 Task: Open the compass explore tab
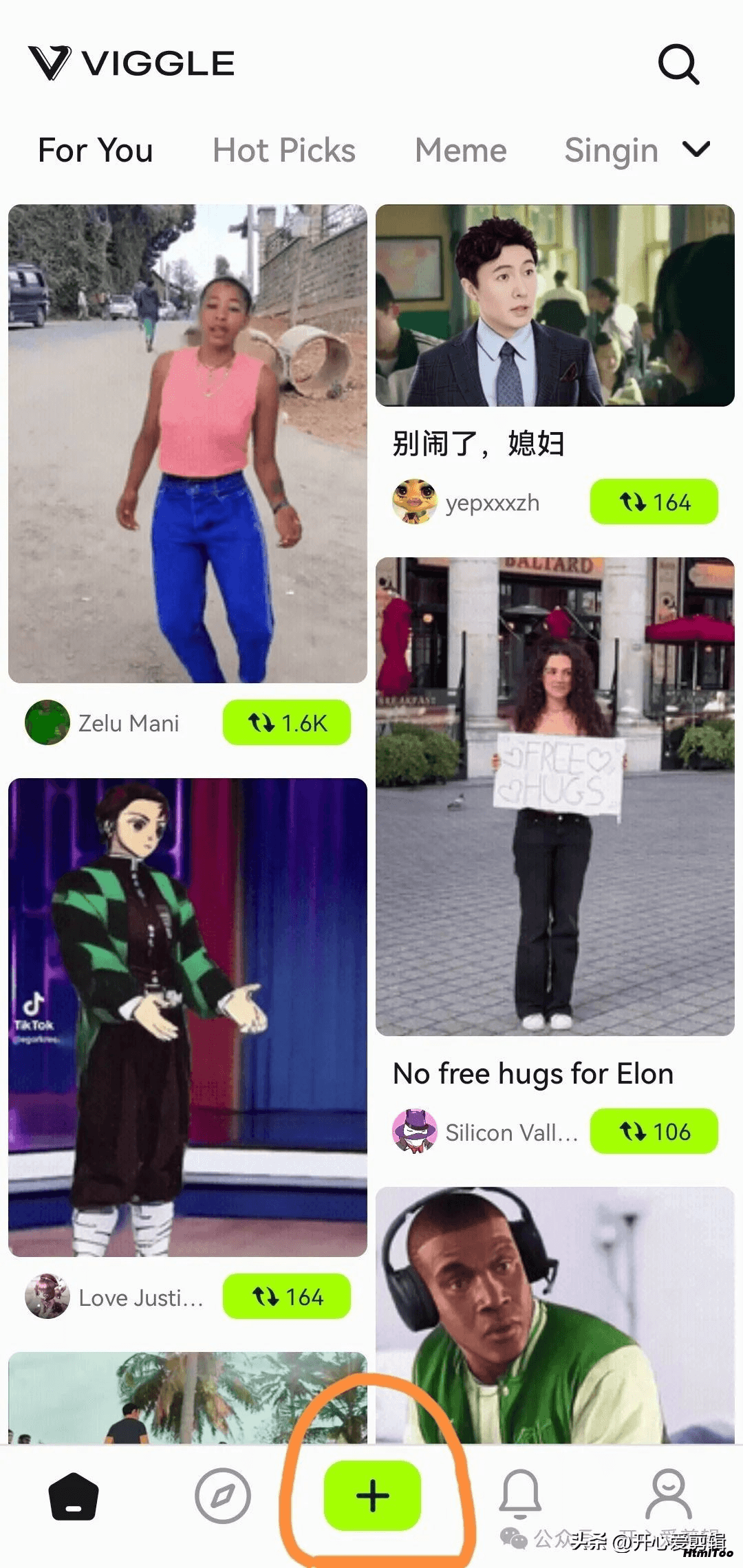223,1496
